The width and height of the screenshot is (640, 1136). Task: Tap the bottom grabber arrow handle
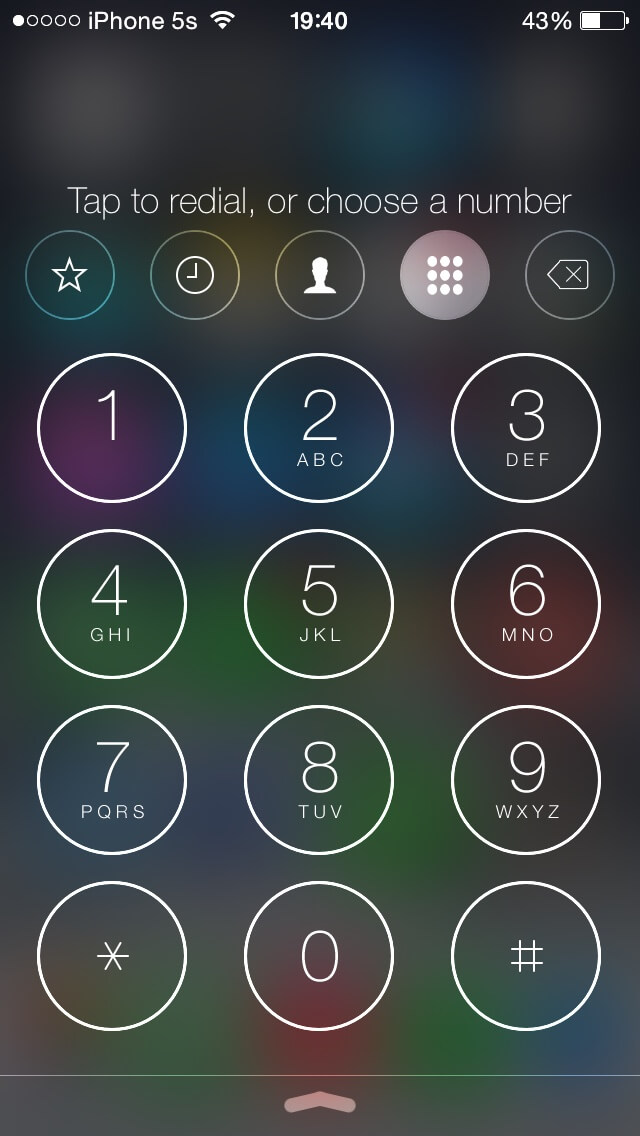pyautogui.click(x=320, y=1104)
